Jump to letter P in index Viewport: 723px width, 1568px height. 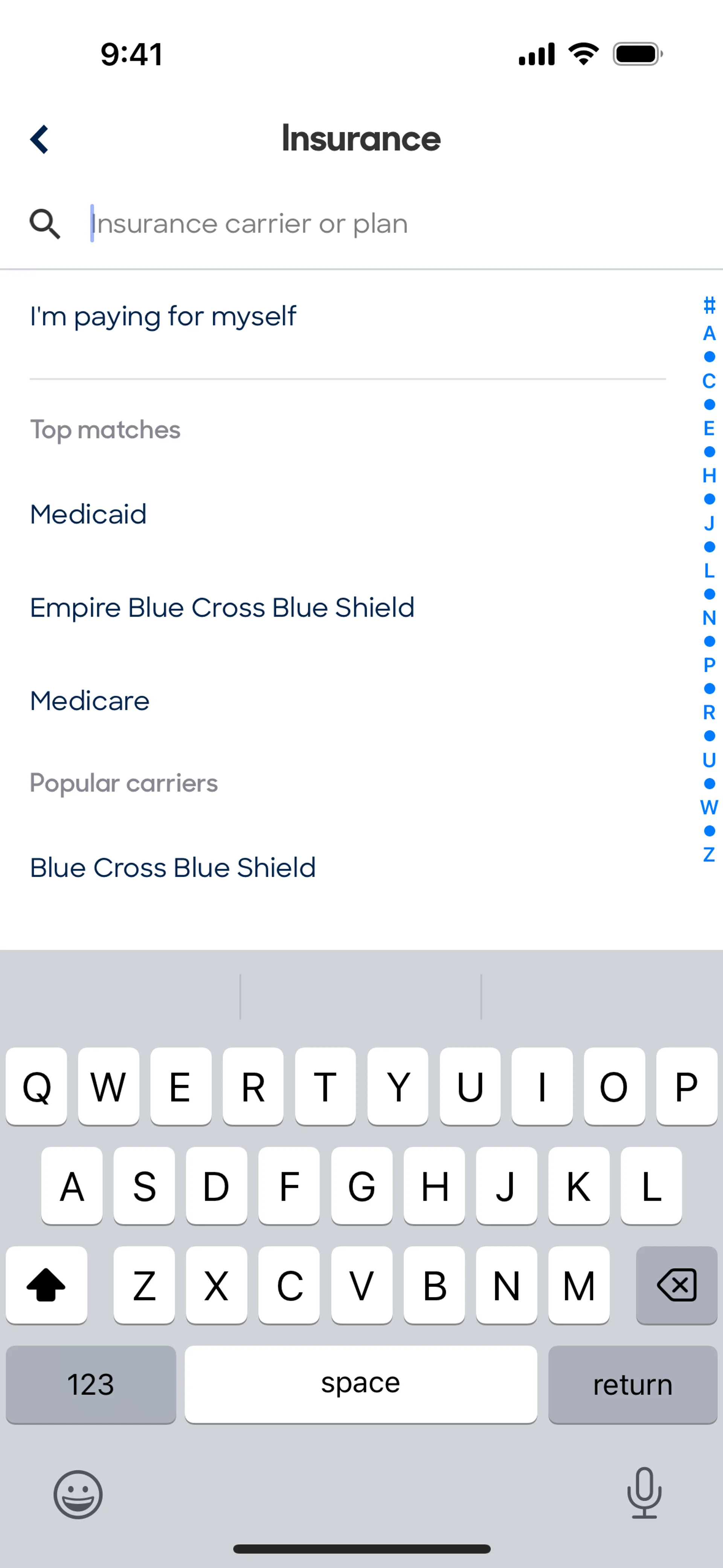tap(709, 665)
